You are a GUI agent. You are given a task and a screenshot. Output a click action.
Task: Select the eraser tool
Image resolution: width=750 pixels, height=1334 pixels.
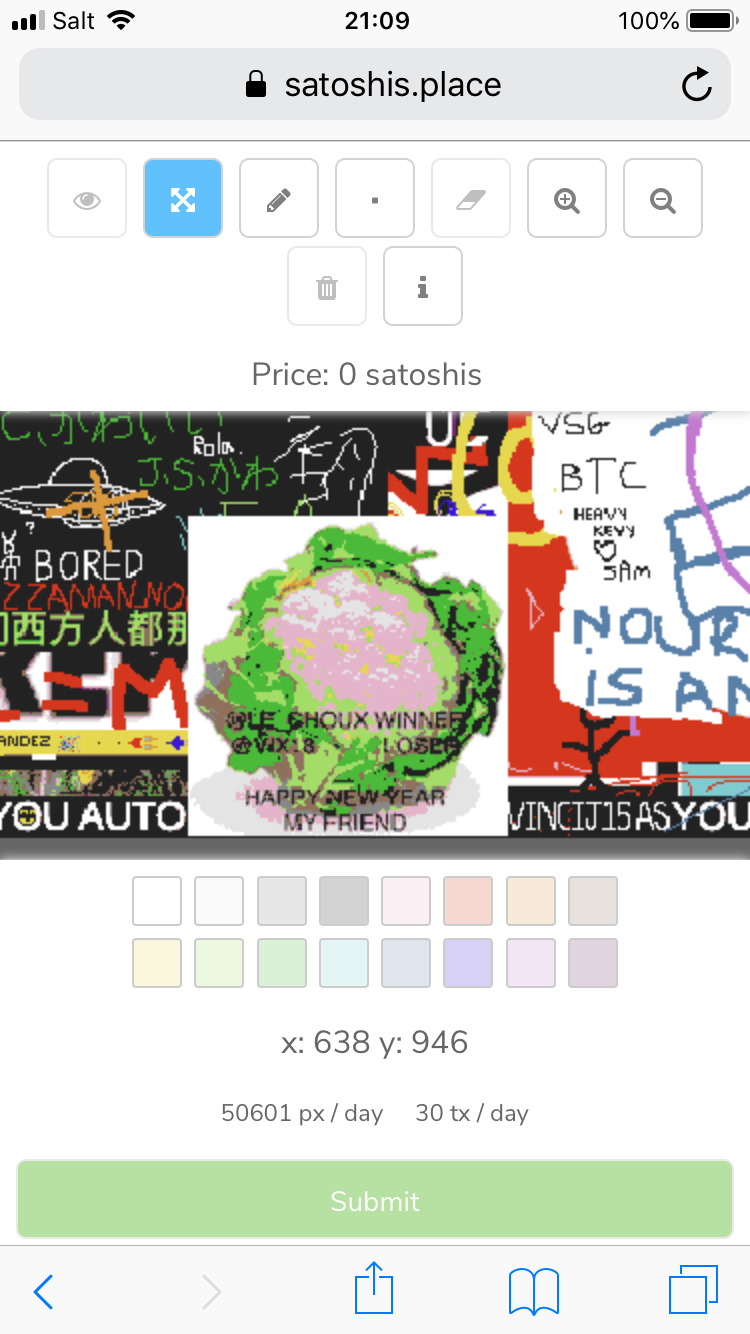471,198
